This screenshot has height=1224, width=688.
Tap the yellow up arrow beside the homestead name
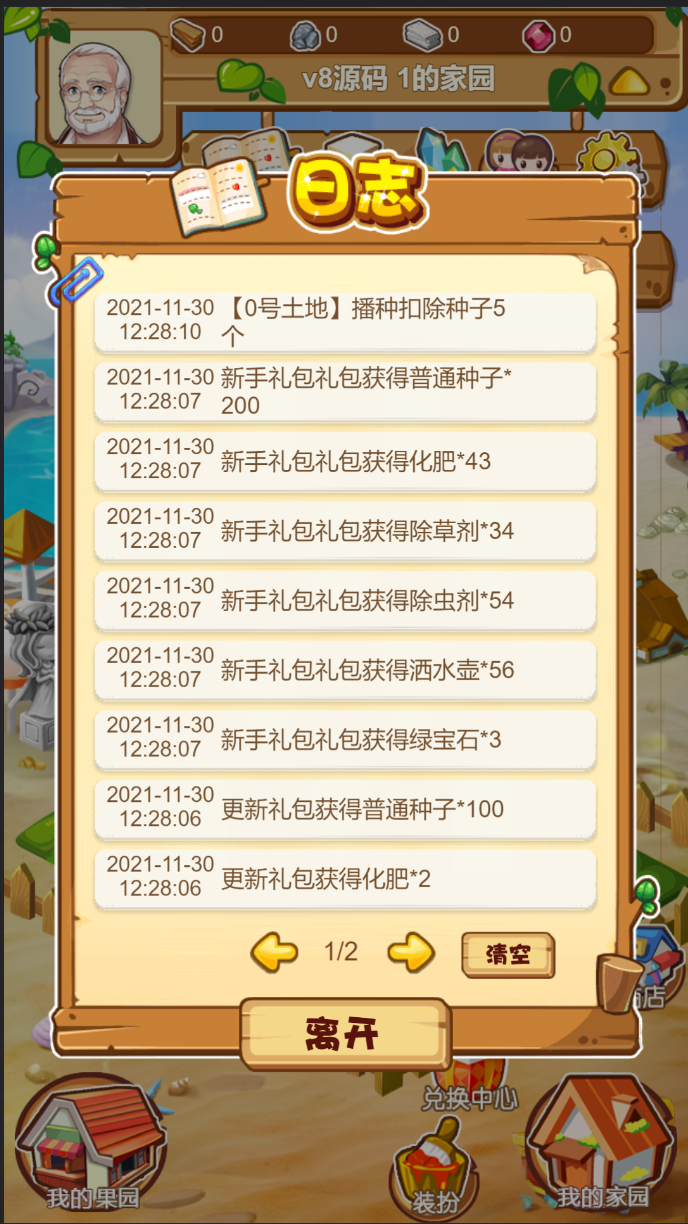coord(629,80)
